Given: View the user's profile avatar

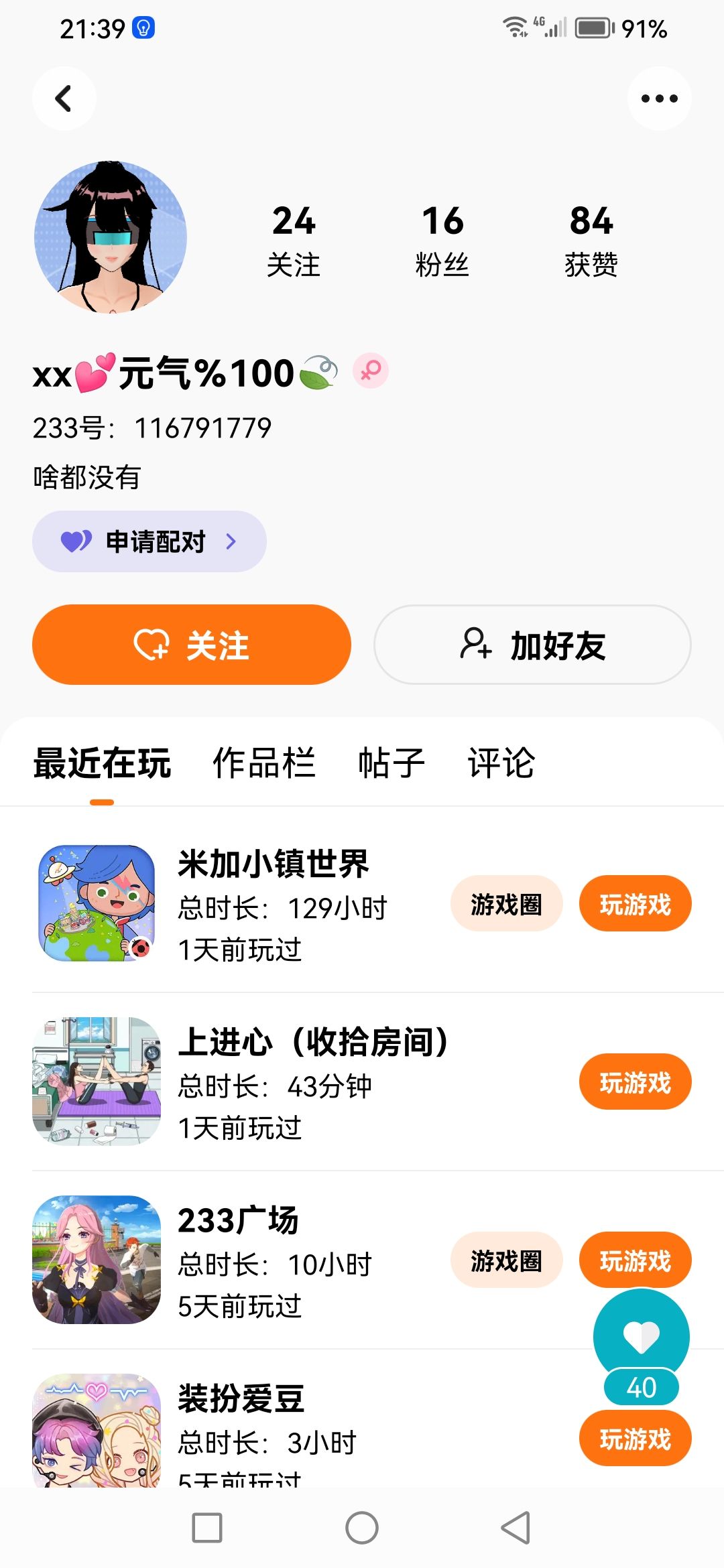Looking at the screenshot, I should coord(111,237).
